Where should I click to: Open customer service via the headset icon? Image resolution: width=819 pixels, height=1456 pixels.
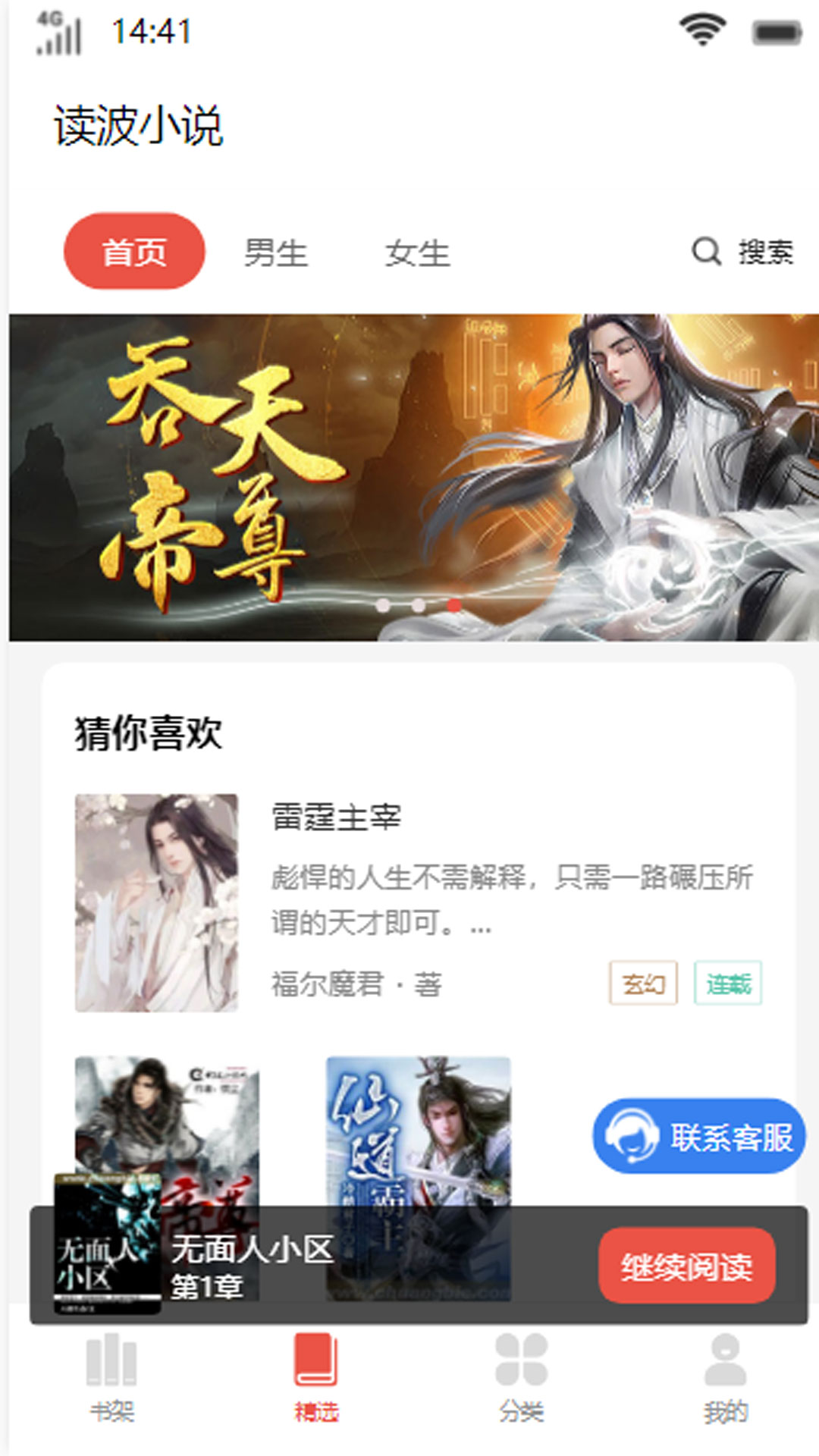click(x=634, y=1137)
